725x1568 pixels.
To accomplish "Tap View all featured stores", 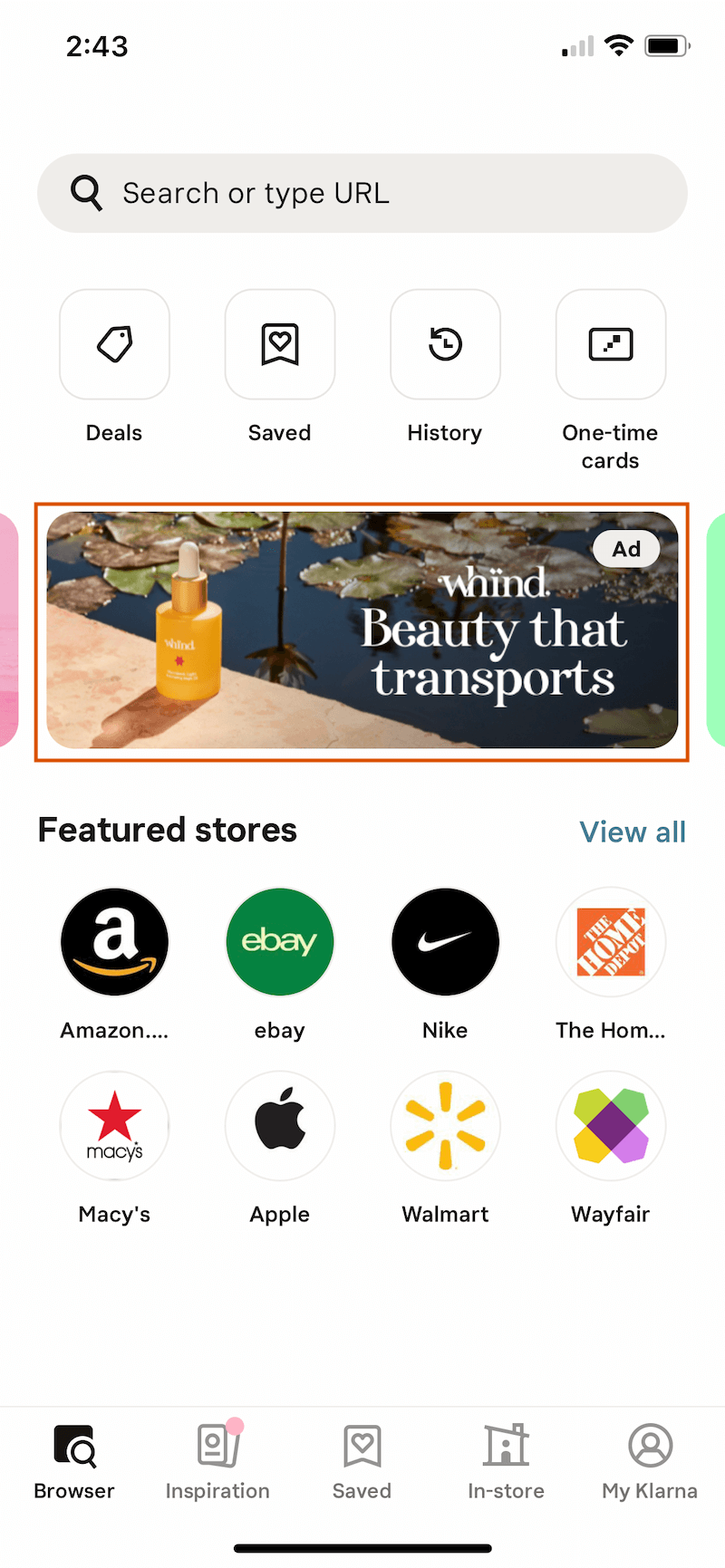I will pyautogui.click(x=633, y=832).
